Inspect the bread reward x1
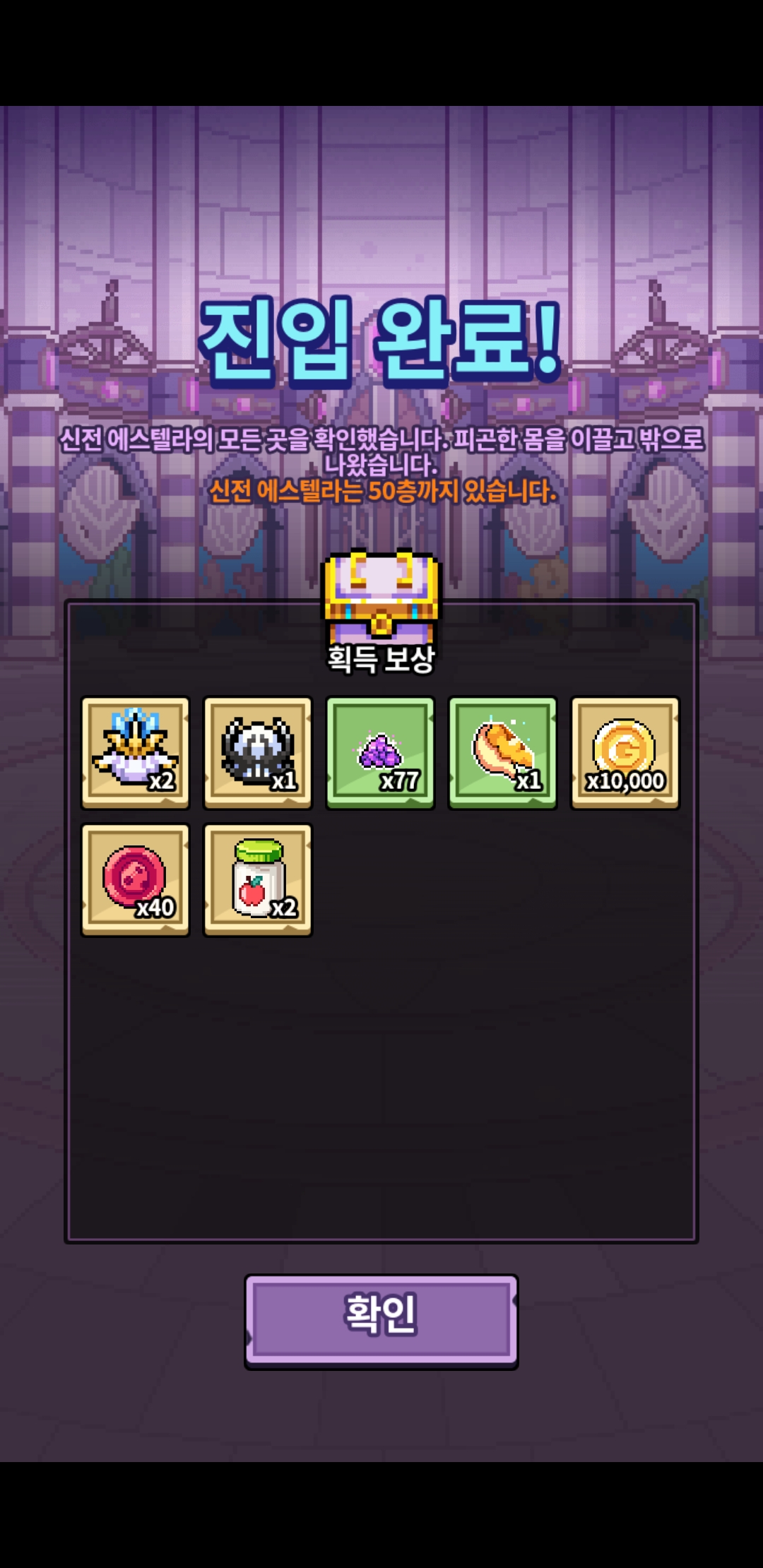This screenshot has height=1568, width=763. (x=502, y=752)
